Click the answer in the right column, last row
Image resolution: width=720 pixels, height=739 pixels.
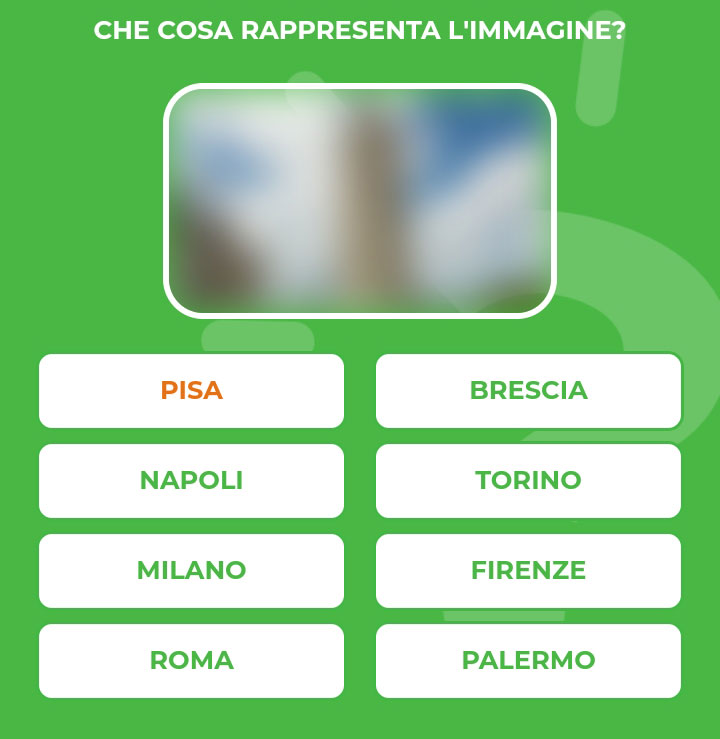[528, 660]
